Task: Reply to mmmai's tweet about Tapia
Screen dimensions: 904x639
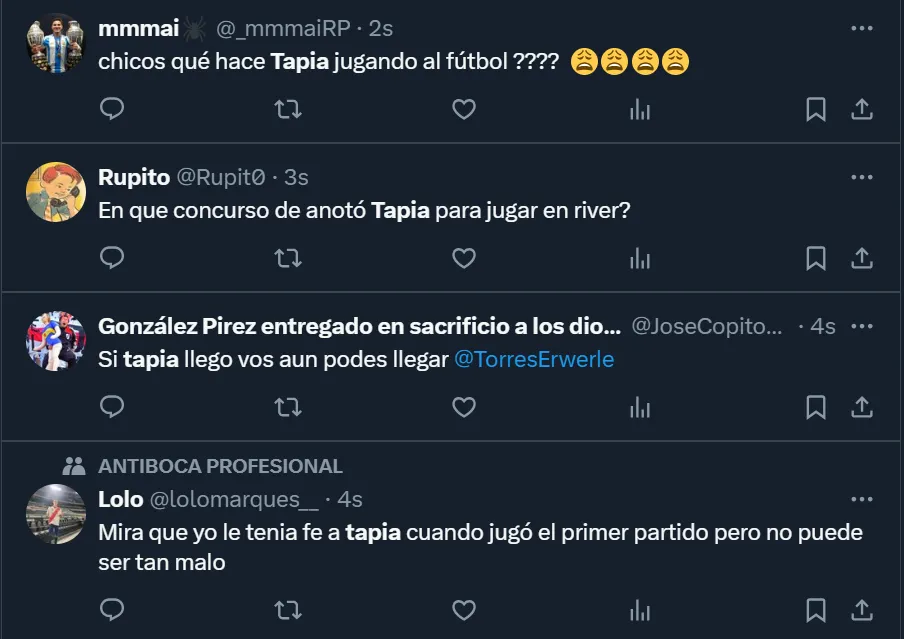Action: click(x=113, y=109)
